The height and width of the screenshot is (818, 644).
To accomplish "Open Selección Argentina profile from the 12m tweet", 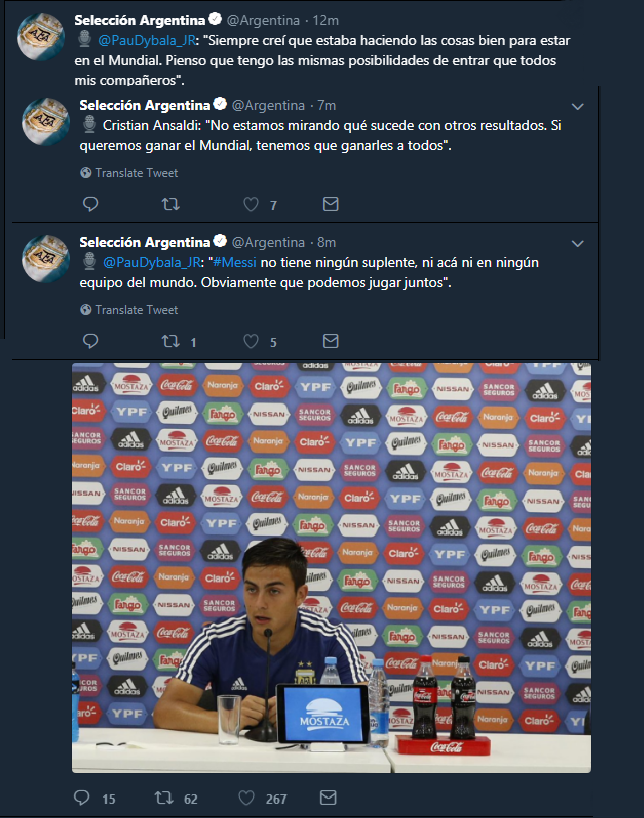I will point(139,19).
